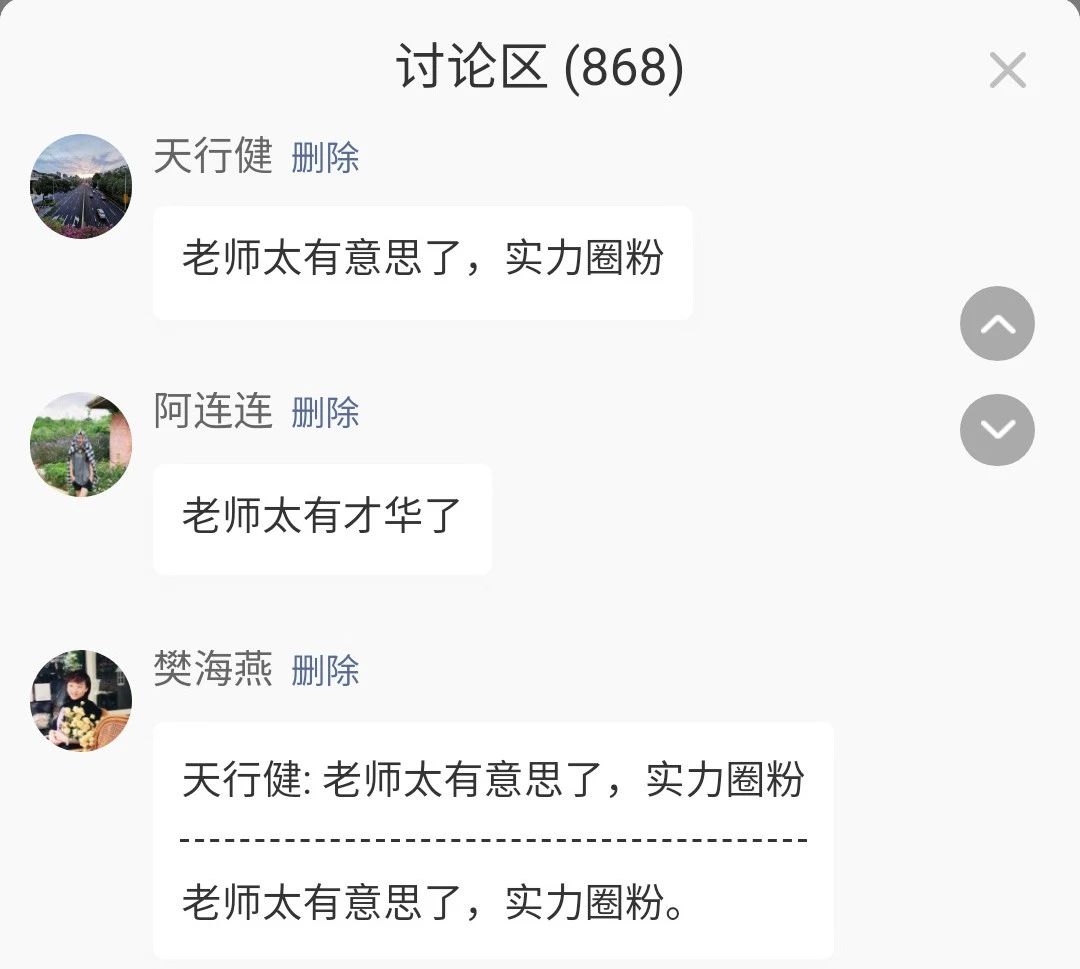
Task: Tap the down arrow button
Action: click(x=997, y=430)
